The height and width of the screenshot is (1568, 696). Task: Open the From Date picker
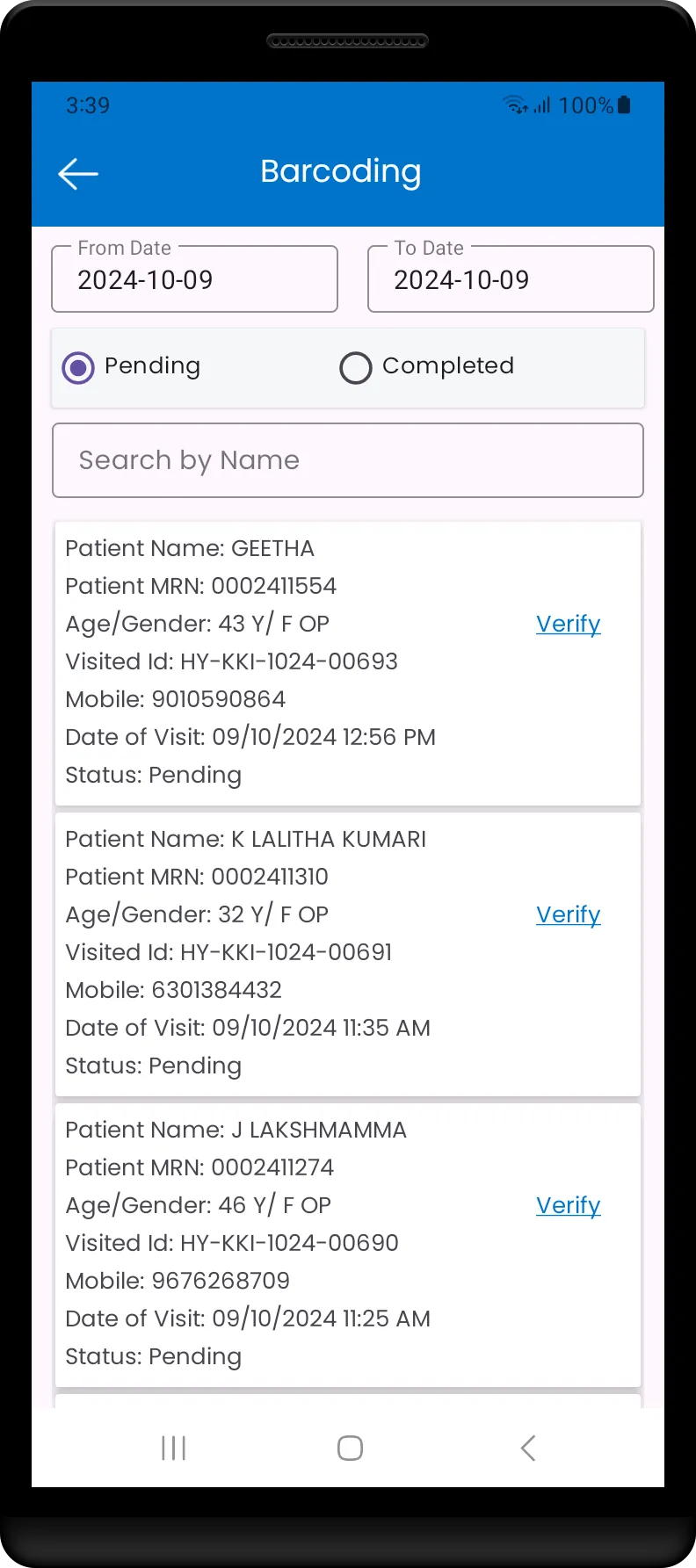click(x=194, y=279)
